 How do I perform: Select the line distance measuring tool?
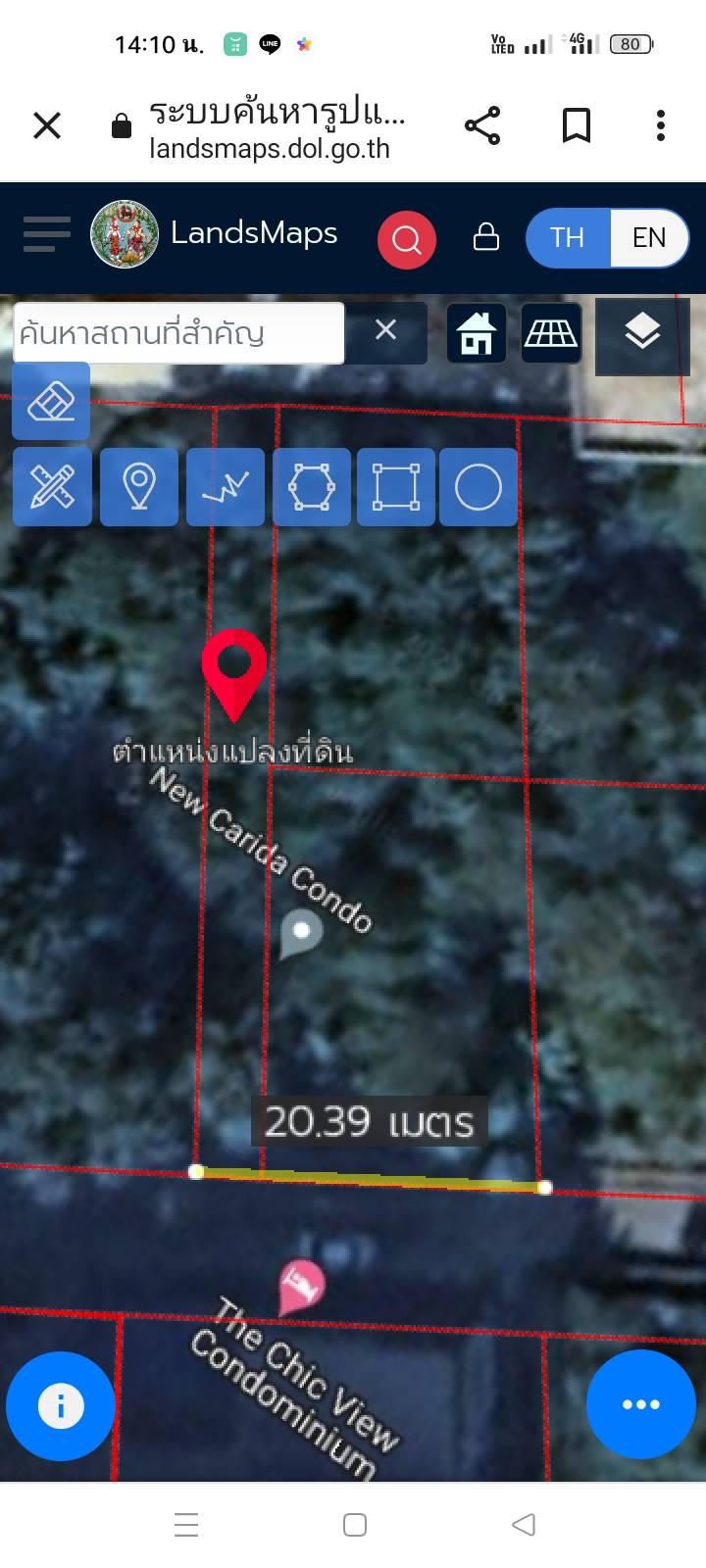[x=226, y=487]
